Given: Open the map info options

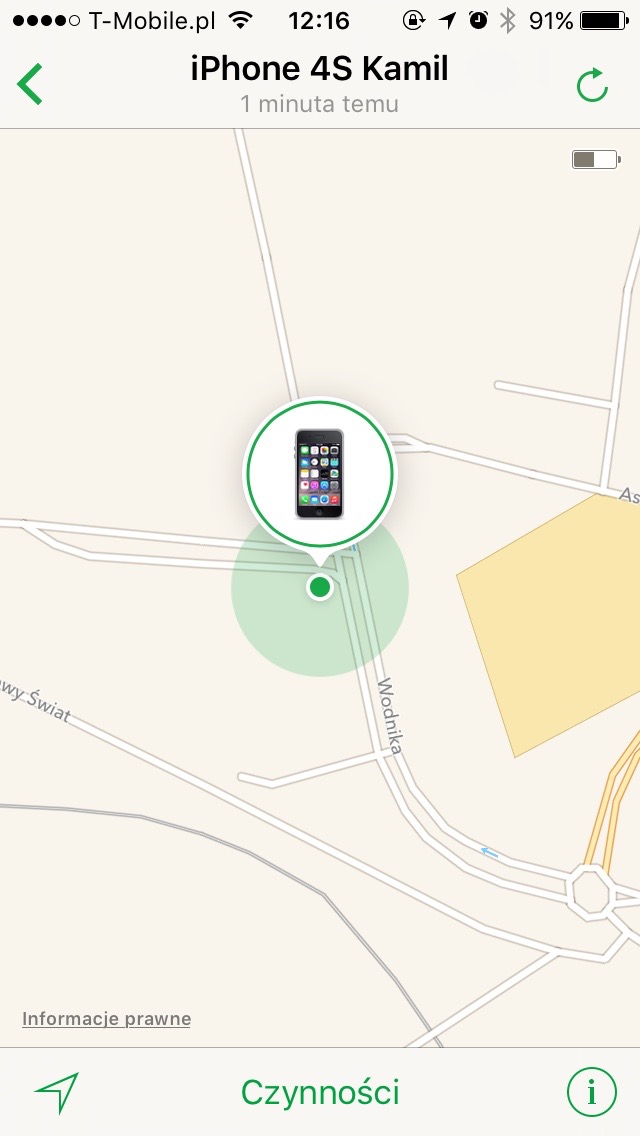Looking at the screenshot, I should click(591, 1092).
